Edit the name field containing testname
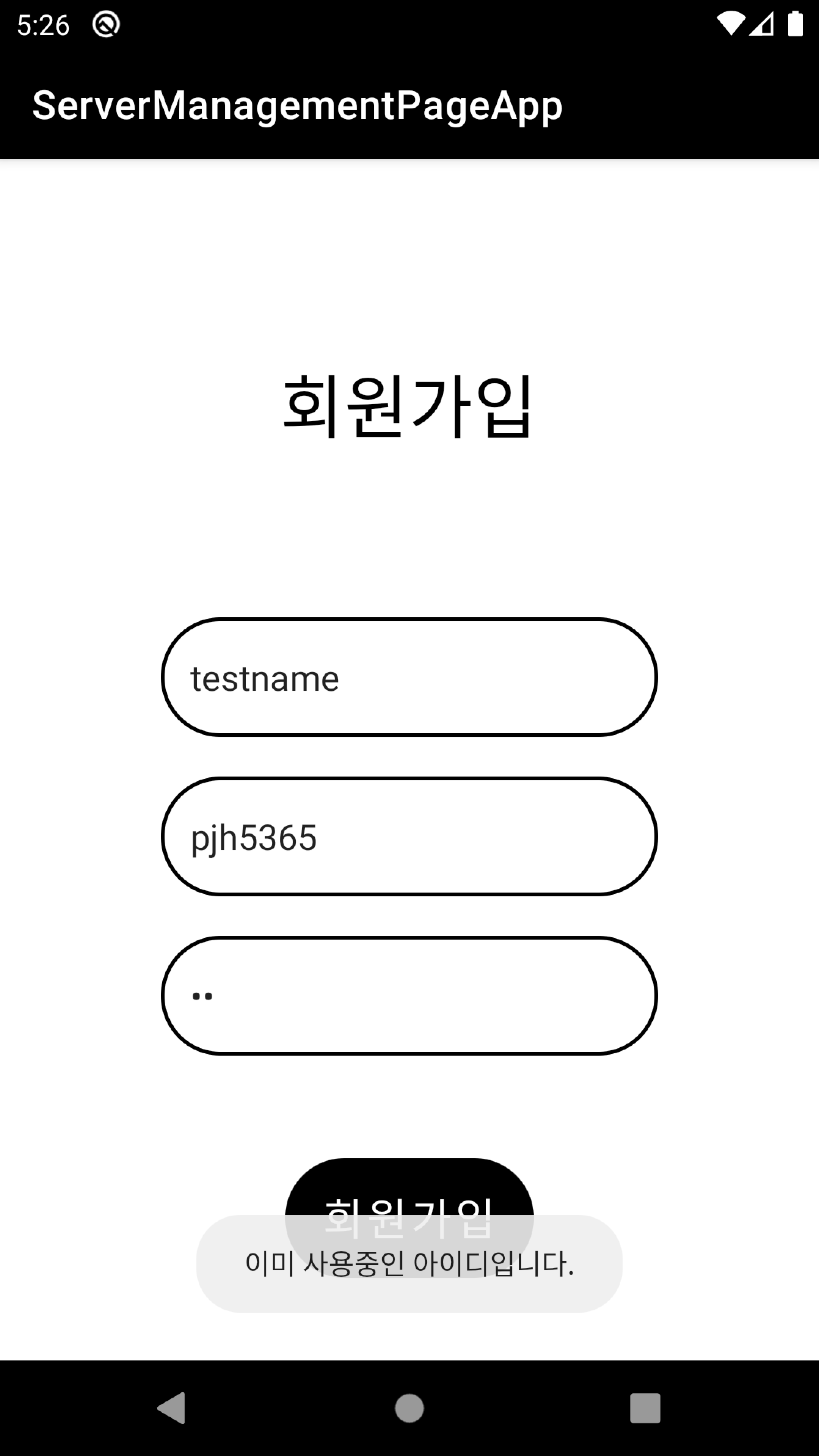Screen dimensions: 819x1456 pyautogui.click(x=409, y=677)
